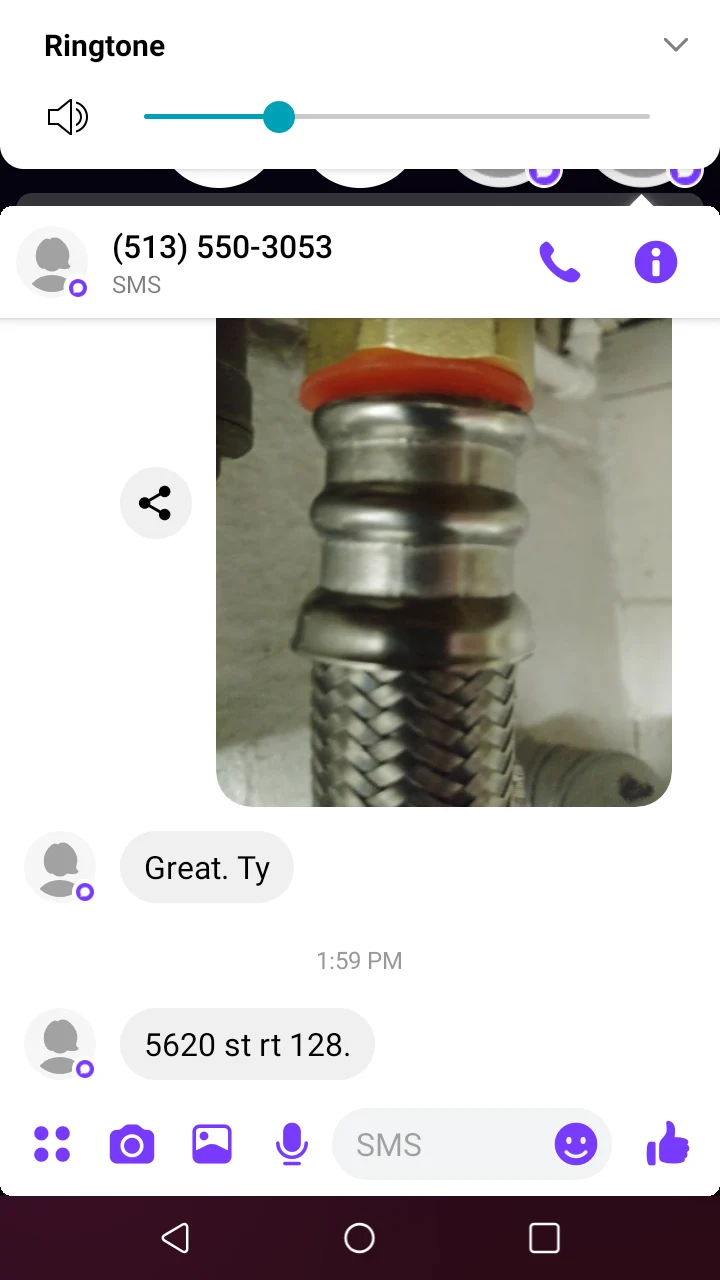Record a voice message with microphone
Viewport: 720px width, 1280px height.
[291, 1144]
